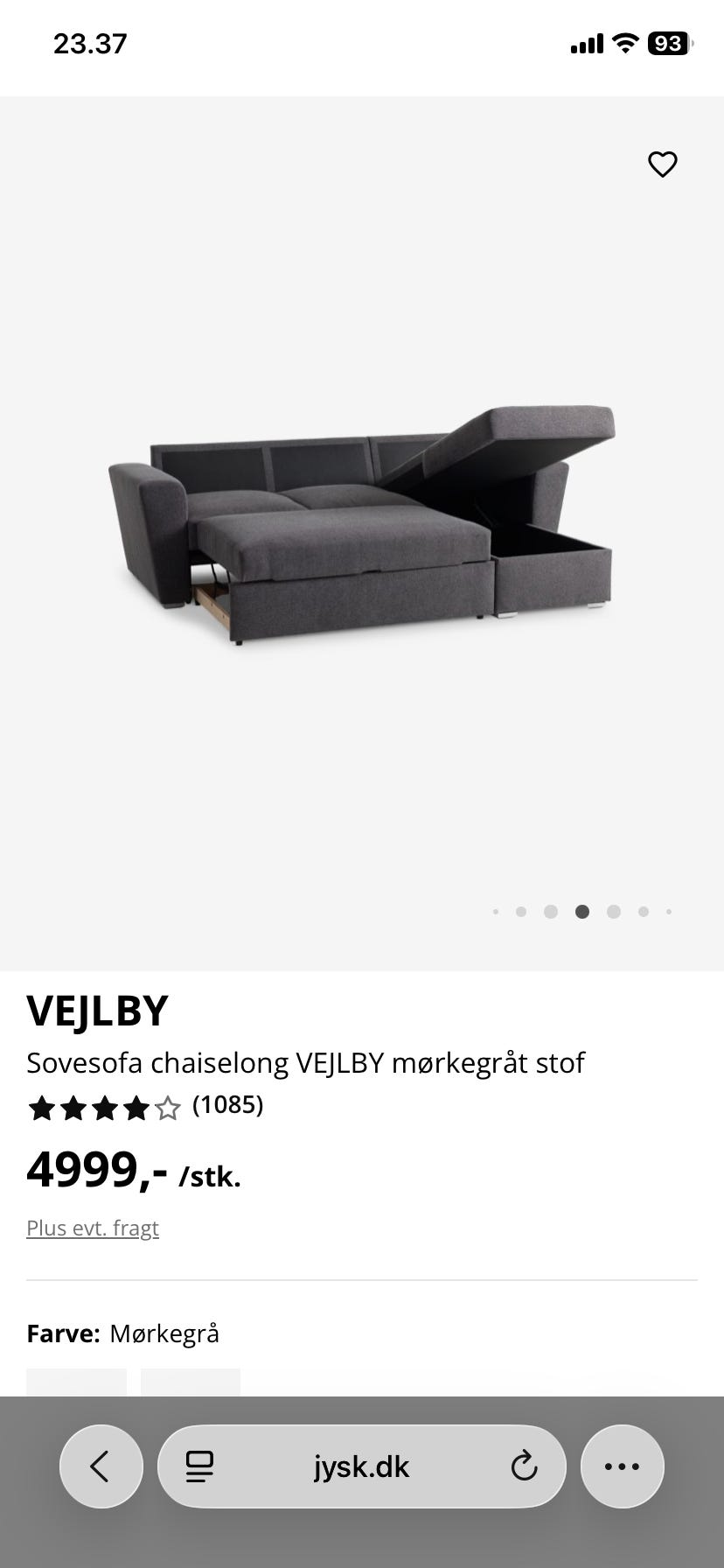This screenshot has width=724, height=1568.
Task: Select the fifth carousel indicator dot
Action: tap(614, 911)
